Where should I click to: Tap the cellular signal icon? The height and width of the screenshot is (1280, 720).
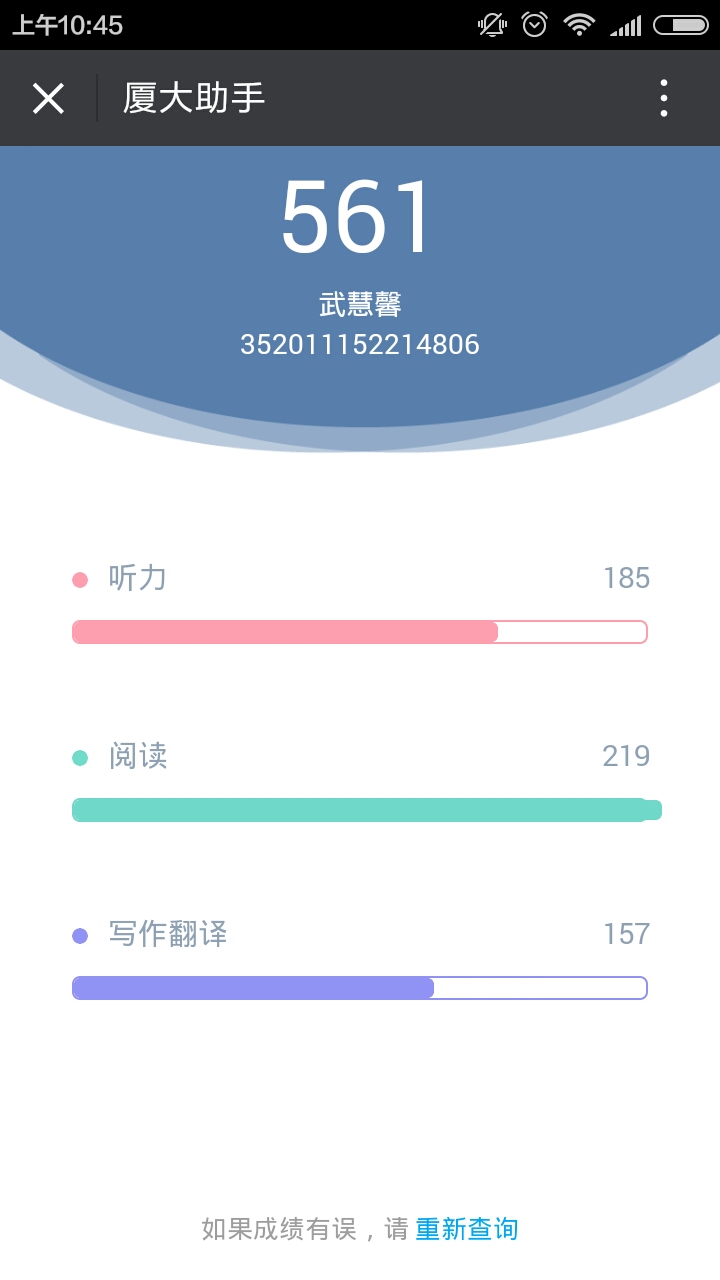[625, 24]
